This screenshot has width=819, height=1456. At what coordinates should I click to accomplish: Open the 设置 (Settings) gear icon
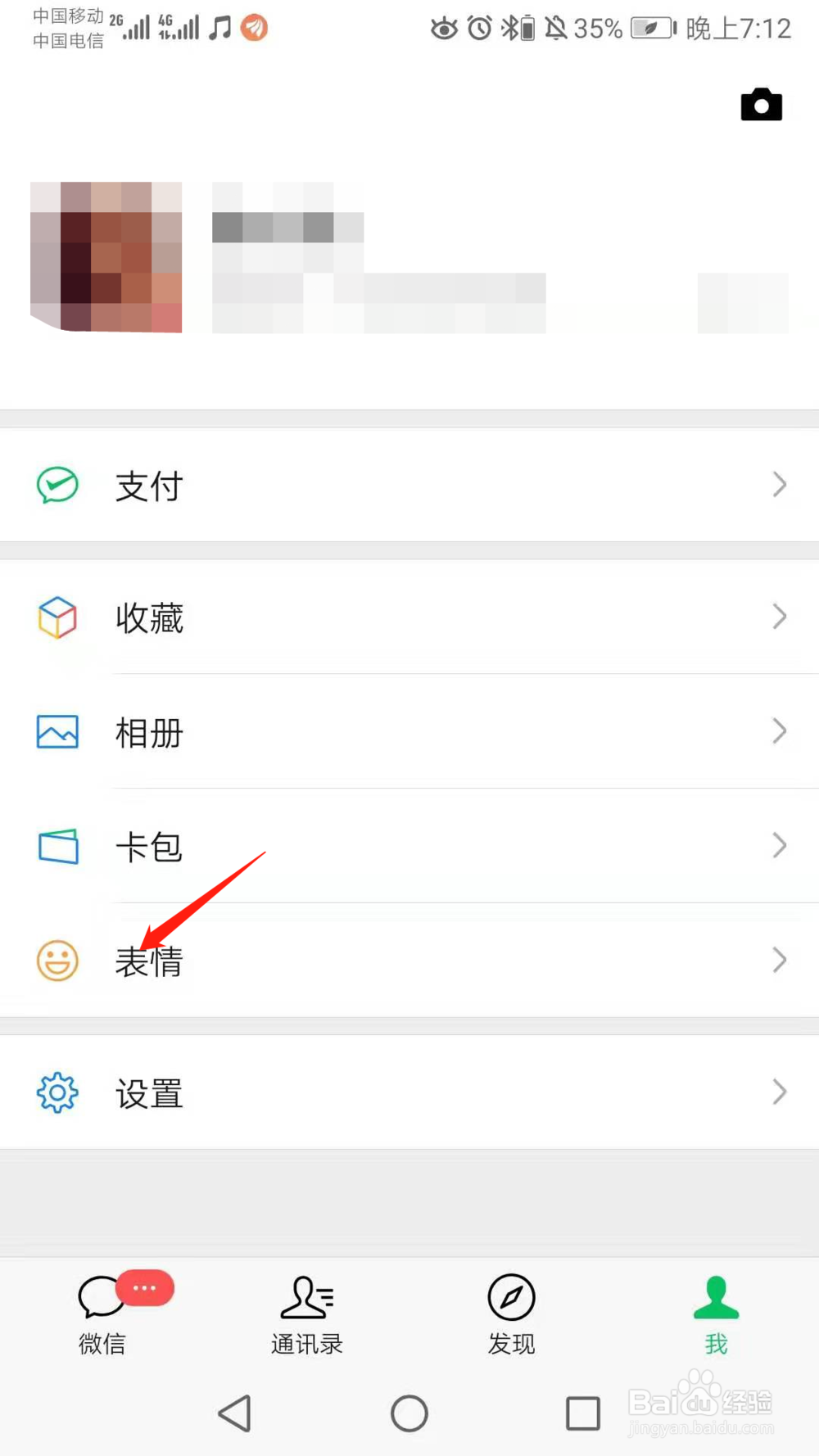pos(56,1092)
